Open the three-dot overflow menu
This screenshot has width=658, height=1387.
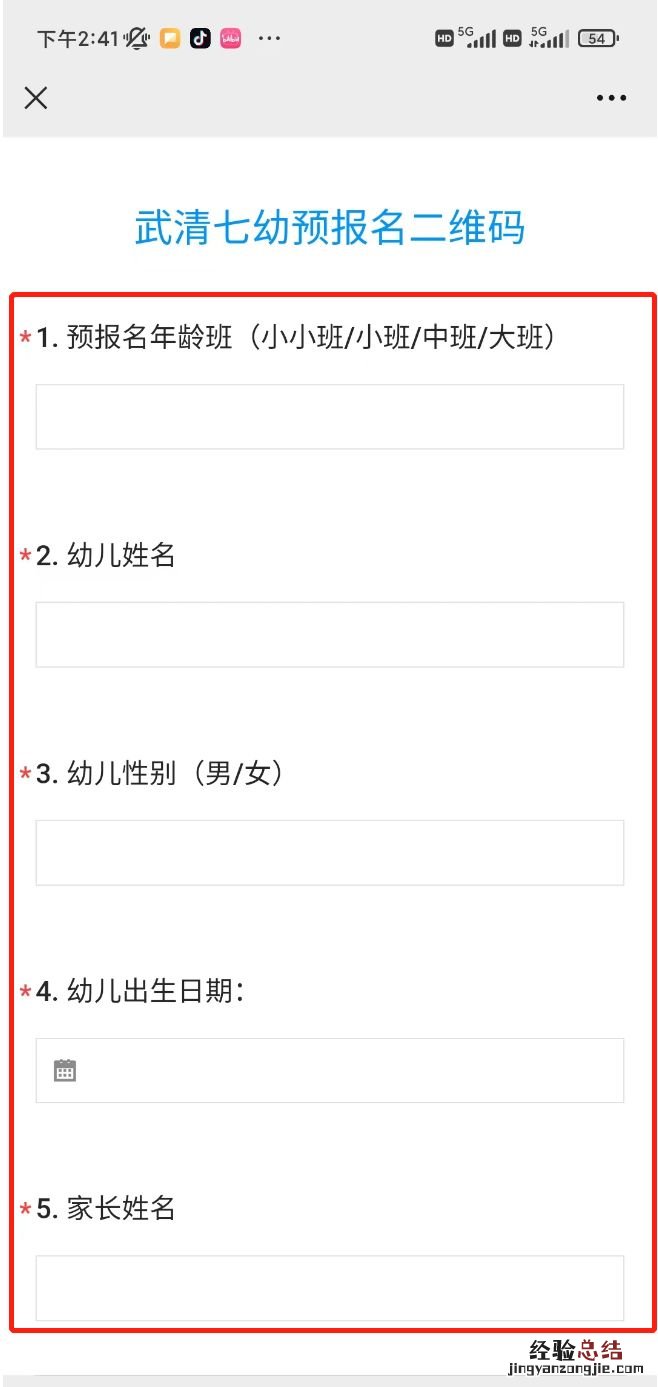pos(611,98)
